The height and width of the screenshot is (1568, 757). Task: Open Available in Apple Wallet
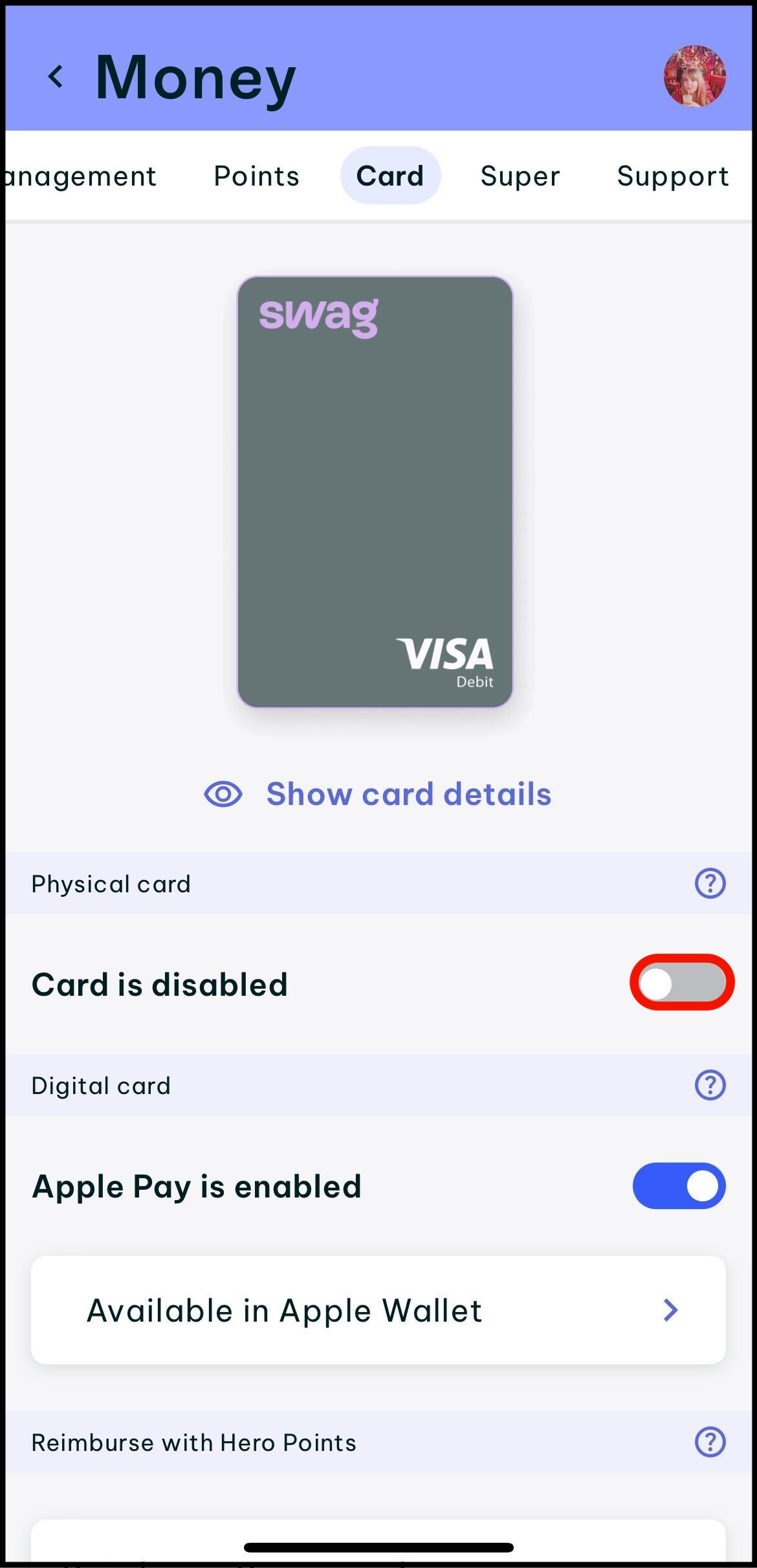[378, 1310]
